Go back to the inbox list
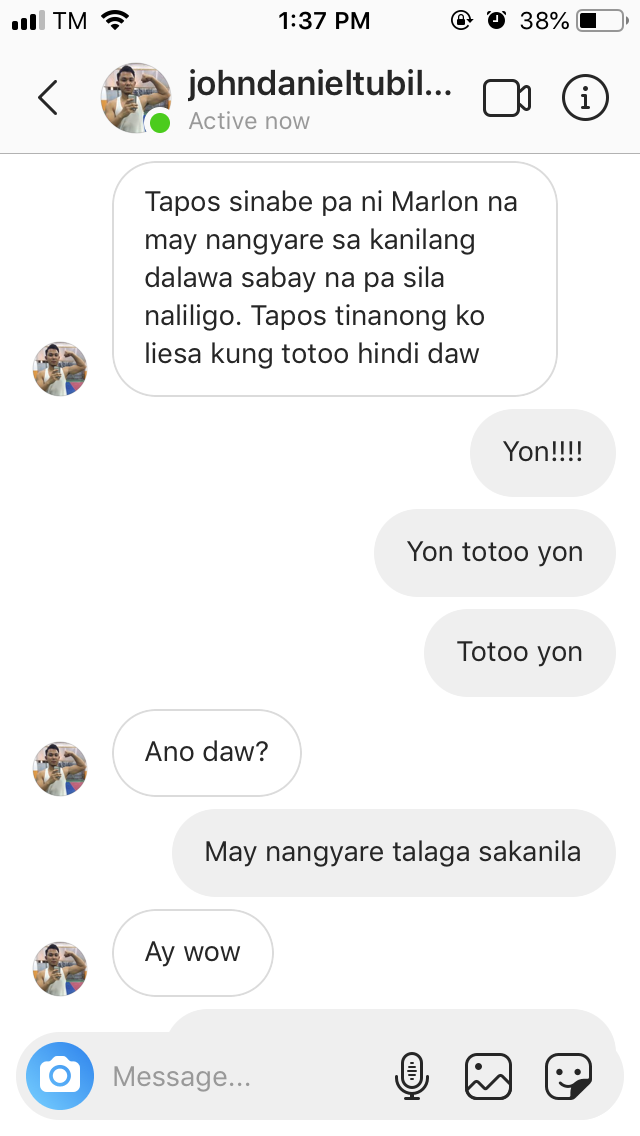Screen dimensions: 640x1136 pos(48,98)
